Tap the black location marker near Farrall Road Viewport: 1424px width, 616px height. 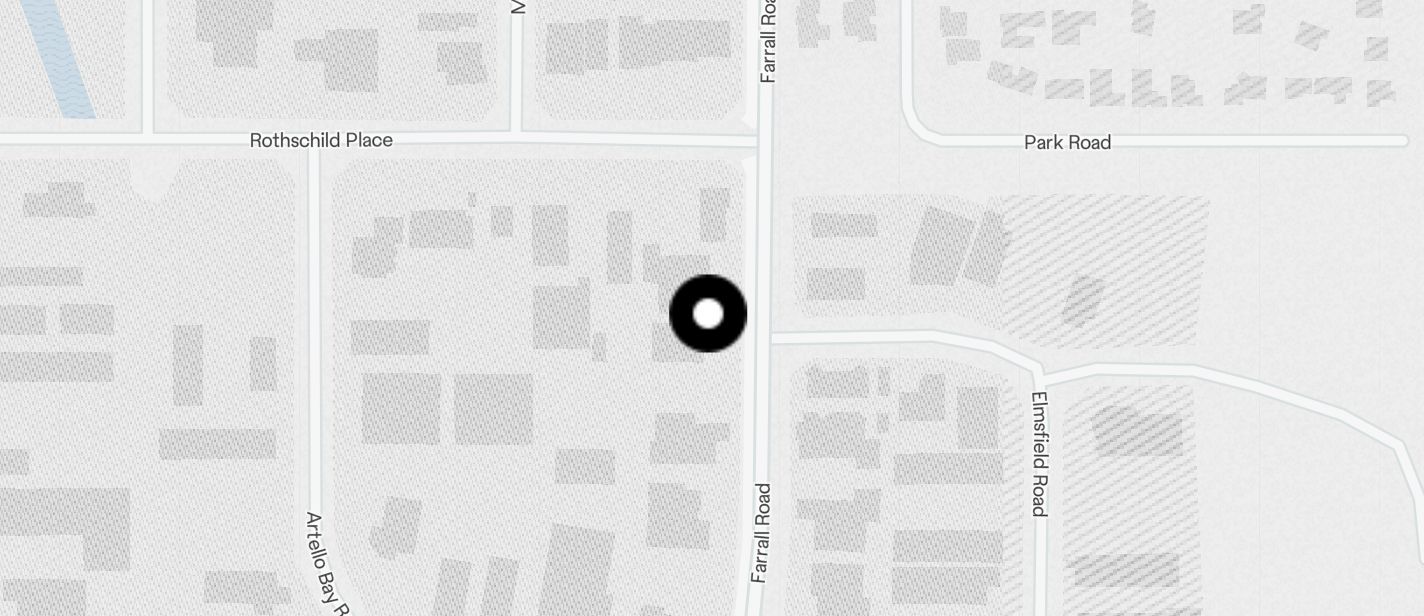[x=708, y=314]
